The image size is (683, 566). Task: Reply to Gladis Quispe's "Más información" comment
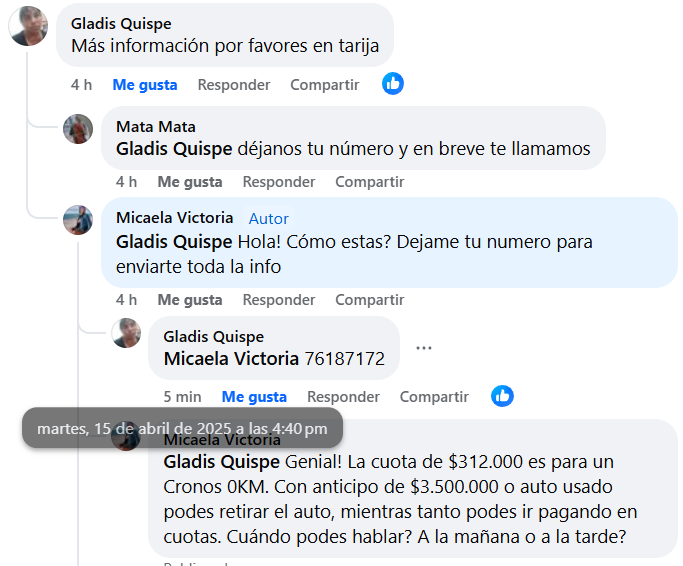pos(234,85)
